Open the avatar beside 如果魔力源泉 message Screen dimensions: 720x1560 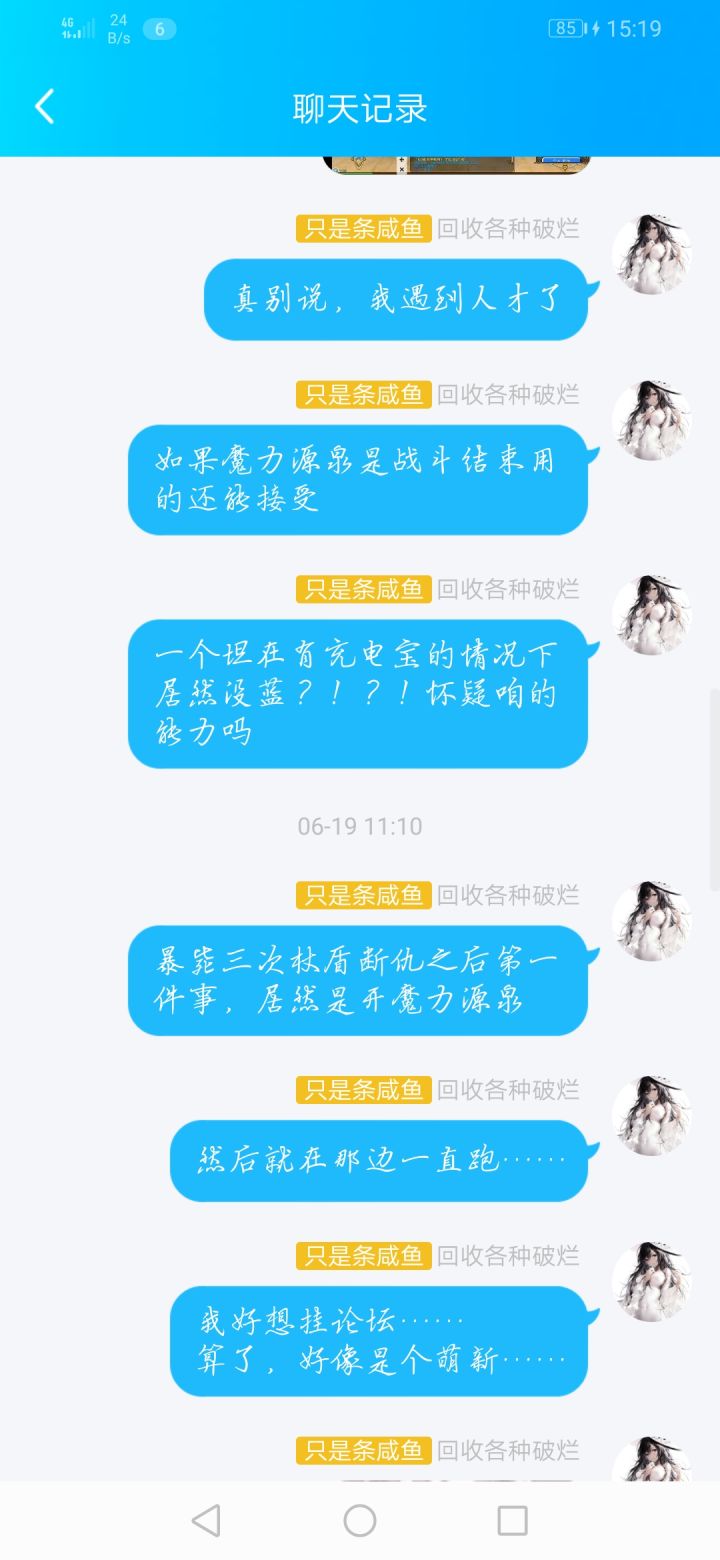(x=651, y=420)
